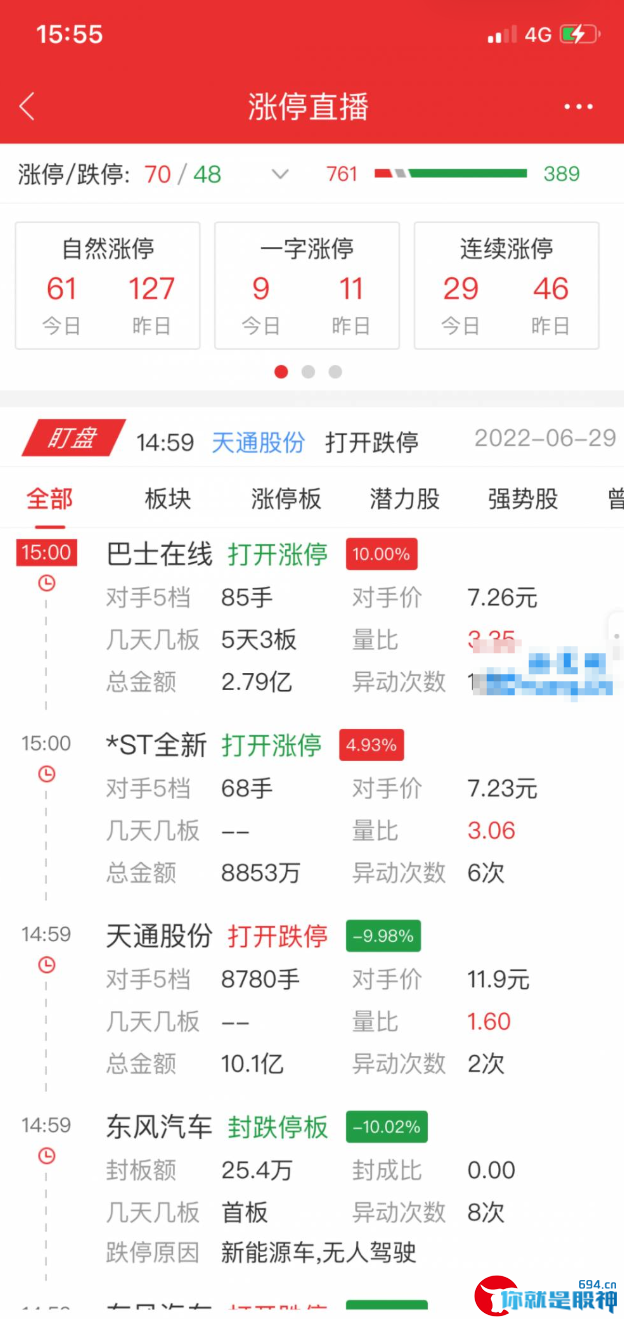
Task: Switch to the 强势股 tab
Action: [x=523, y=499]
